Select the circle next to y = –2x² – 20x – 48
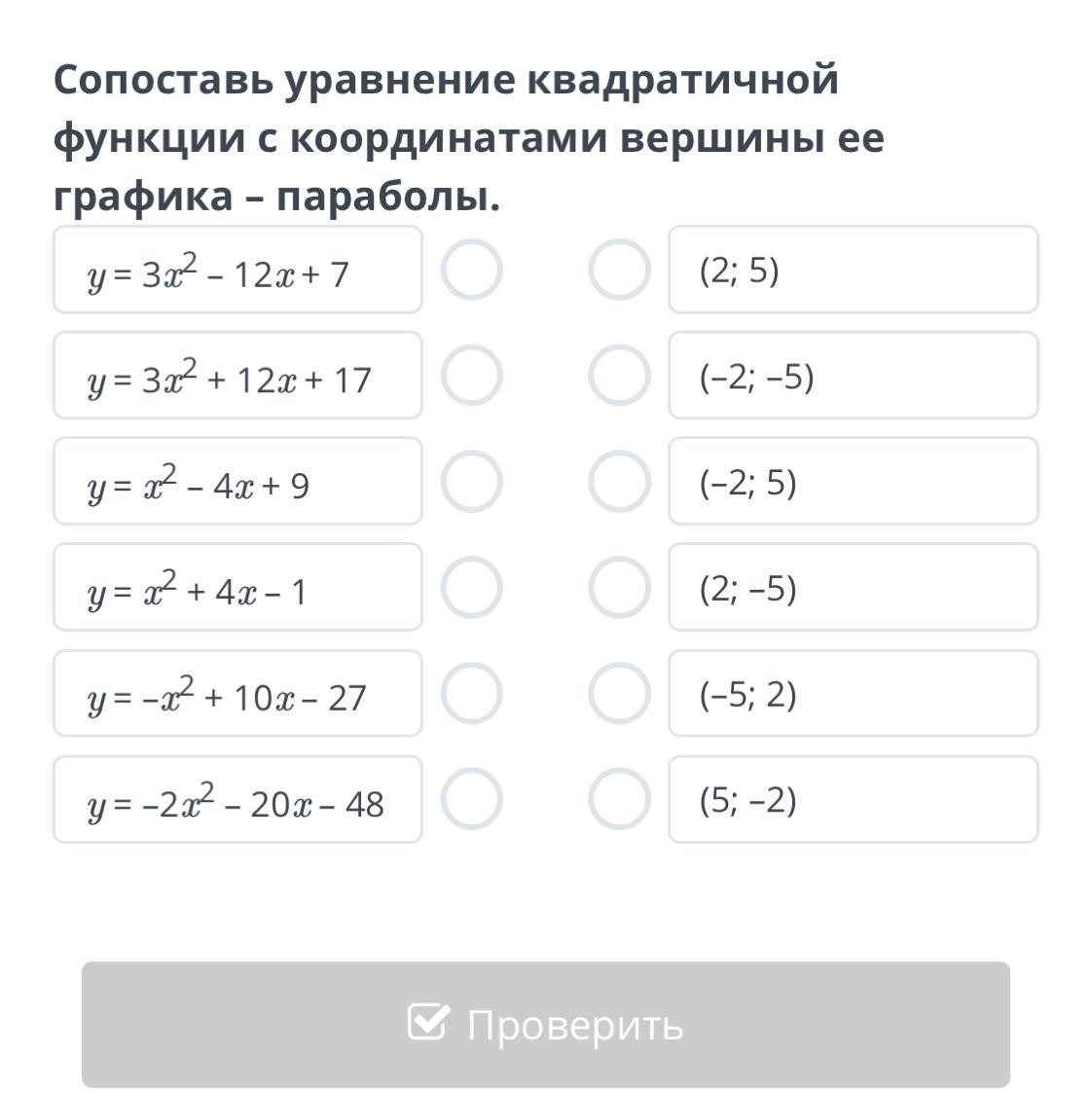 [x=472, y=799]
